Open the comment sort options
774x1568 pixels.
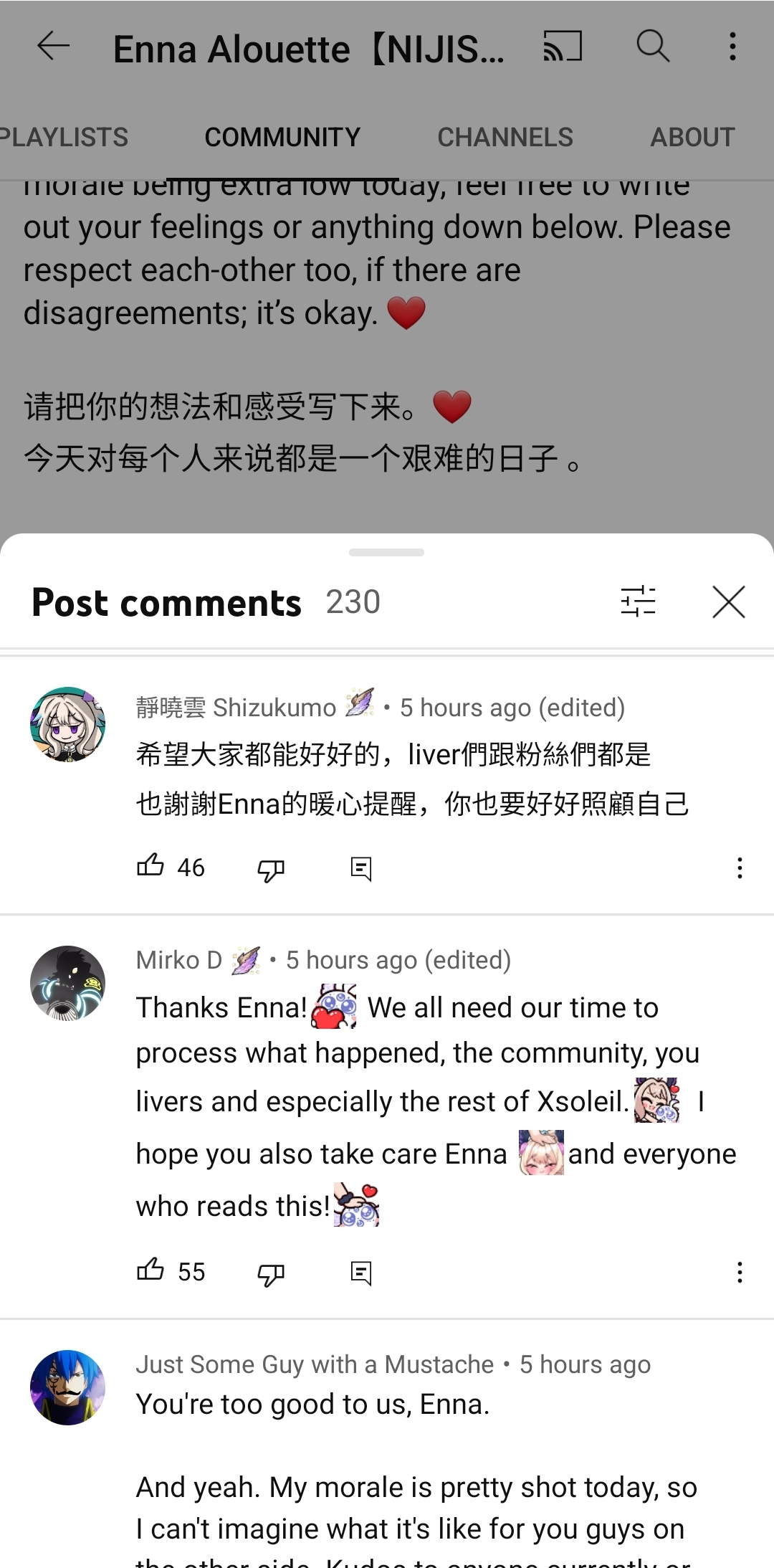tap(638, 601)
